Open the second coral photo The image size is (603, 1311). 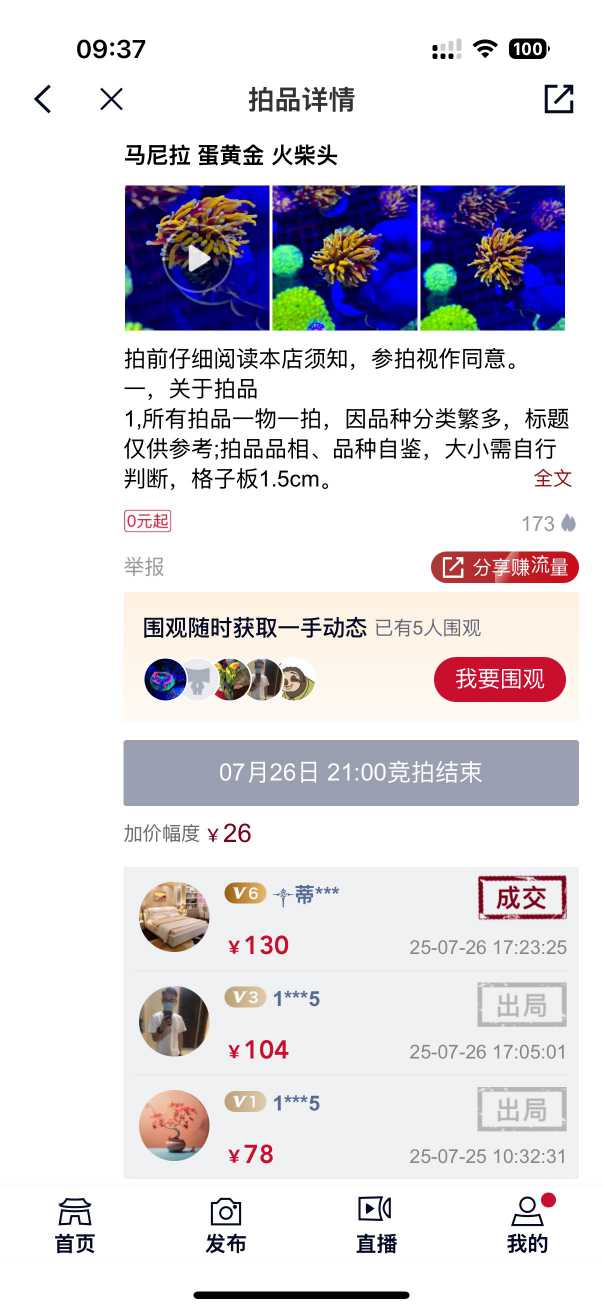click(x=345, y=258)
